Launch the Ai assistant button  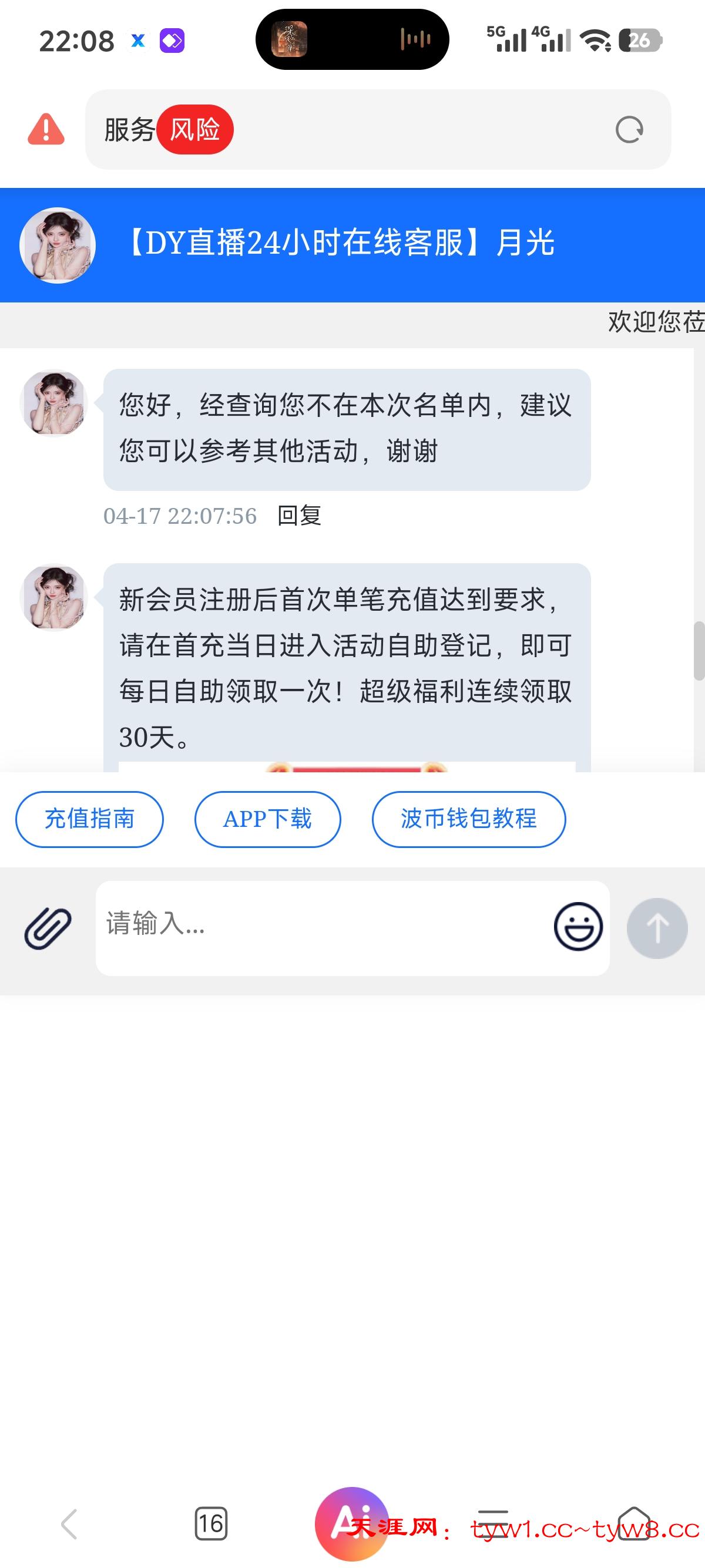351,1523
